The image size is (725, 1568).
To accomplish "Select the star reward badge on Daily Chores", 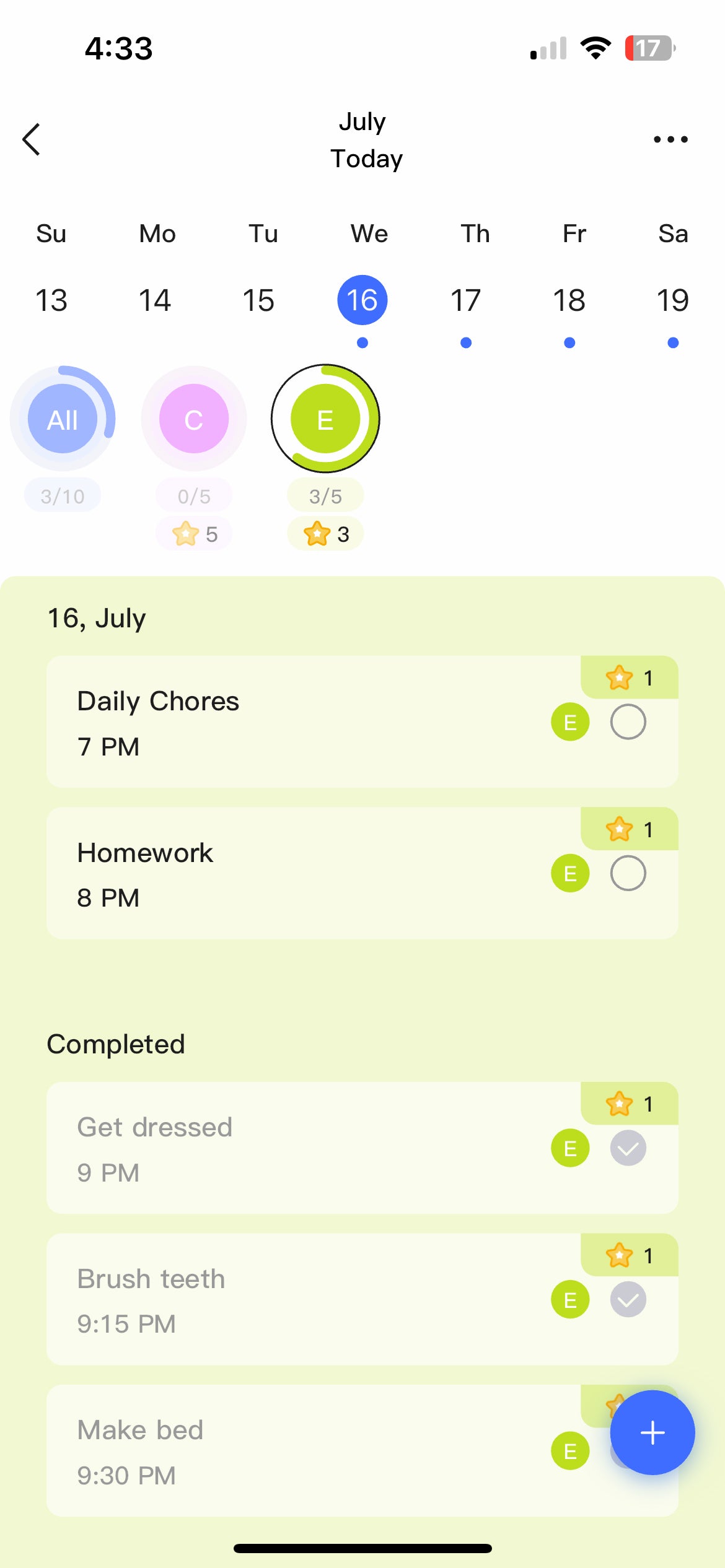I will click(x=628, y=677).
